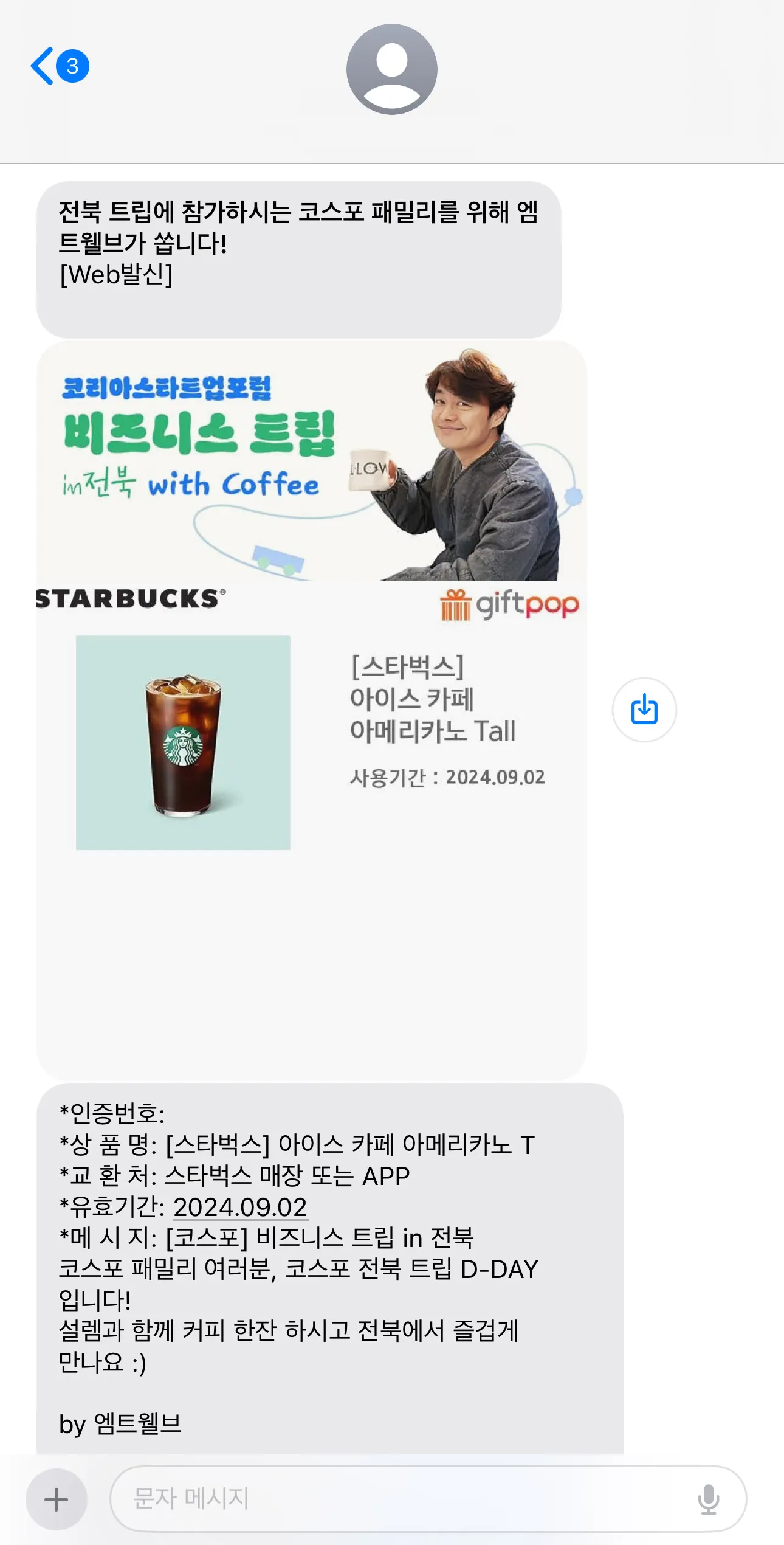The width and height of the screenshot is (784, 1545).
Task: Start voice dictation with the microphone
Action: 708,1499
